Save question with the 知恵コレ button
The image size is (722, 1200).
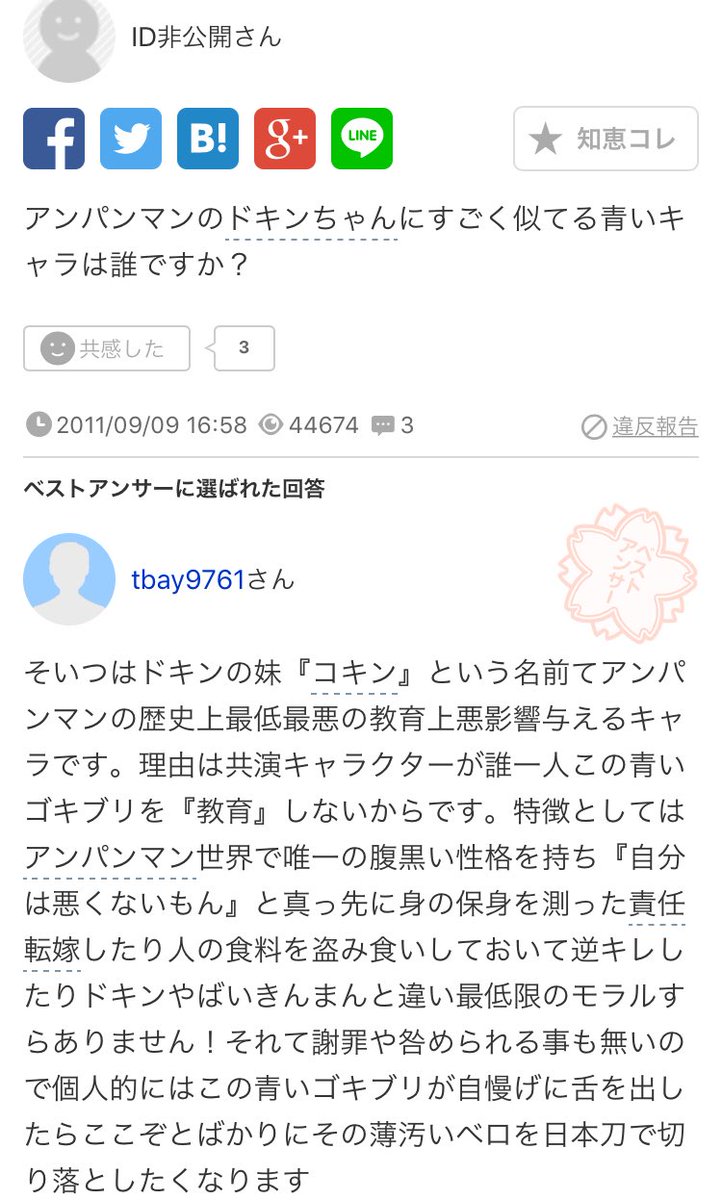pyautogui.click(x=604, y=139)
